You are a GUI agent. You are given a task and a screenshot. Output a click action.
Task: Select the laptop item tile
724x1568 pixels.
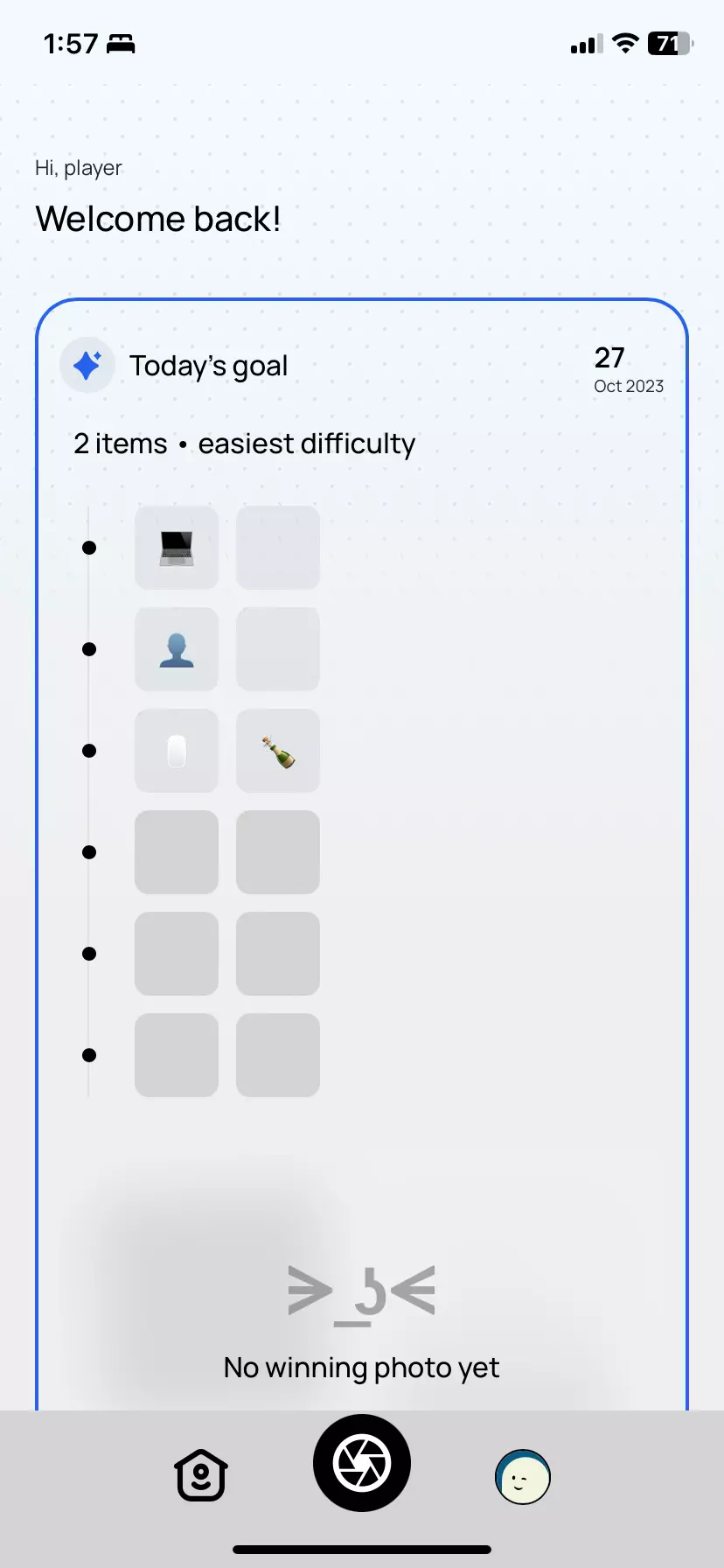click(x=177, y=548)
